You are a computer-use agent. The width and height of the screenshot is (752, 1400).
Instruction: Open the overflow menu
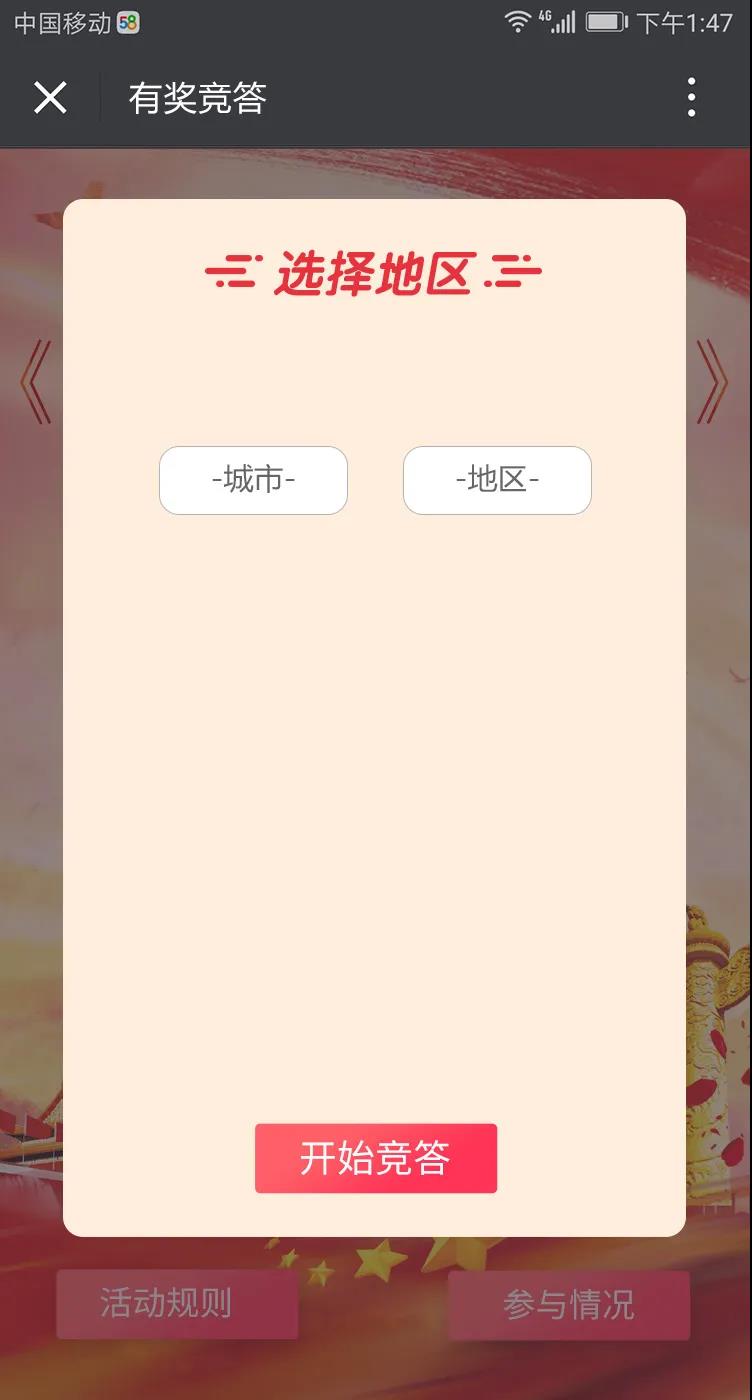tap(691, 98)
